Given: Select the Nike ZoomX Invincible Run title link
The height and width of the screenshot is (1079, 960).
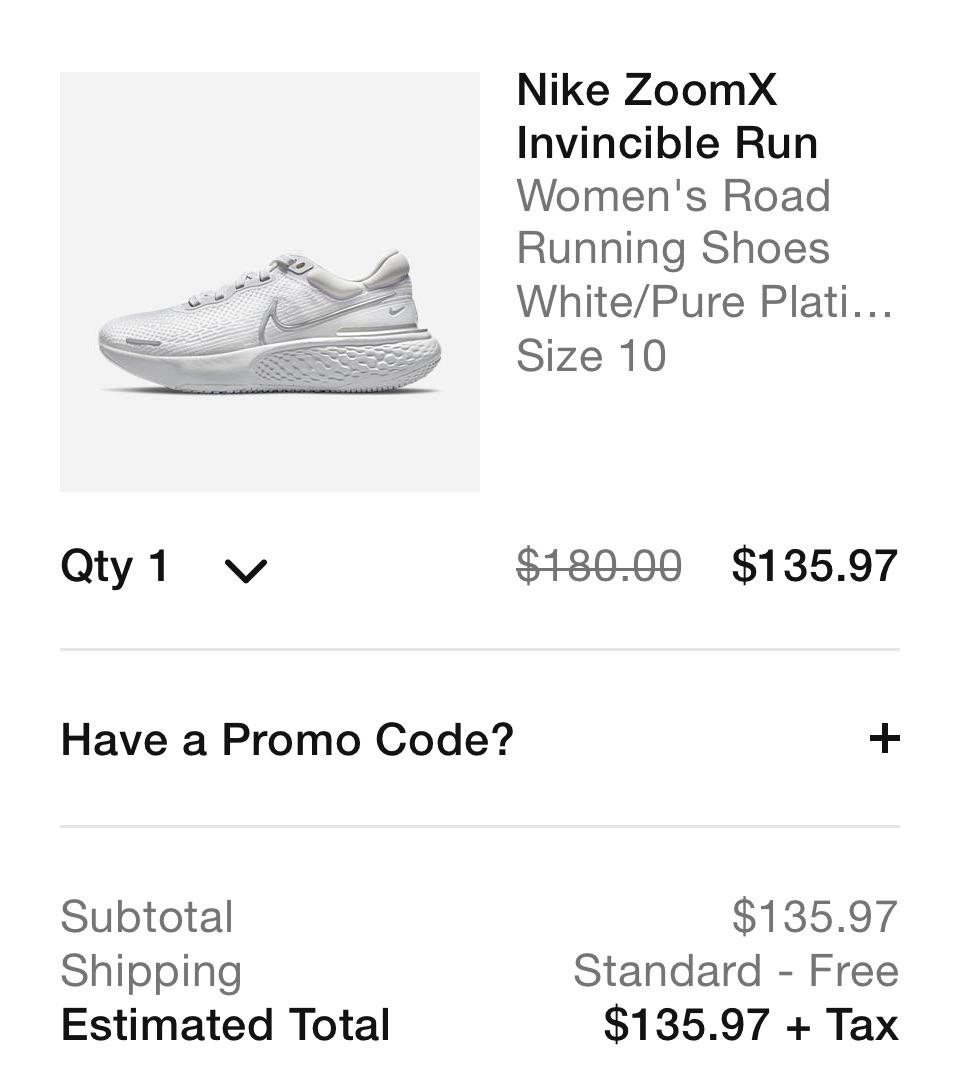Looking at the screenshot, I should point(666,115).
